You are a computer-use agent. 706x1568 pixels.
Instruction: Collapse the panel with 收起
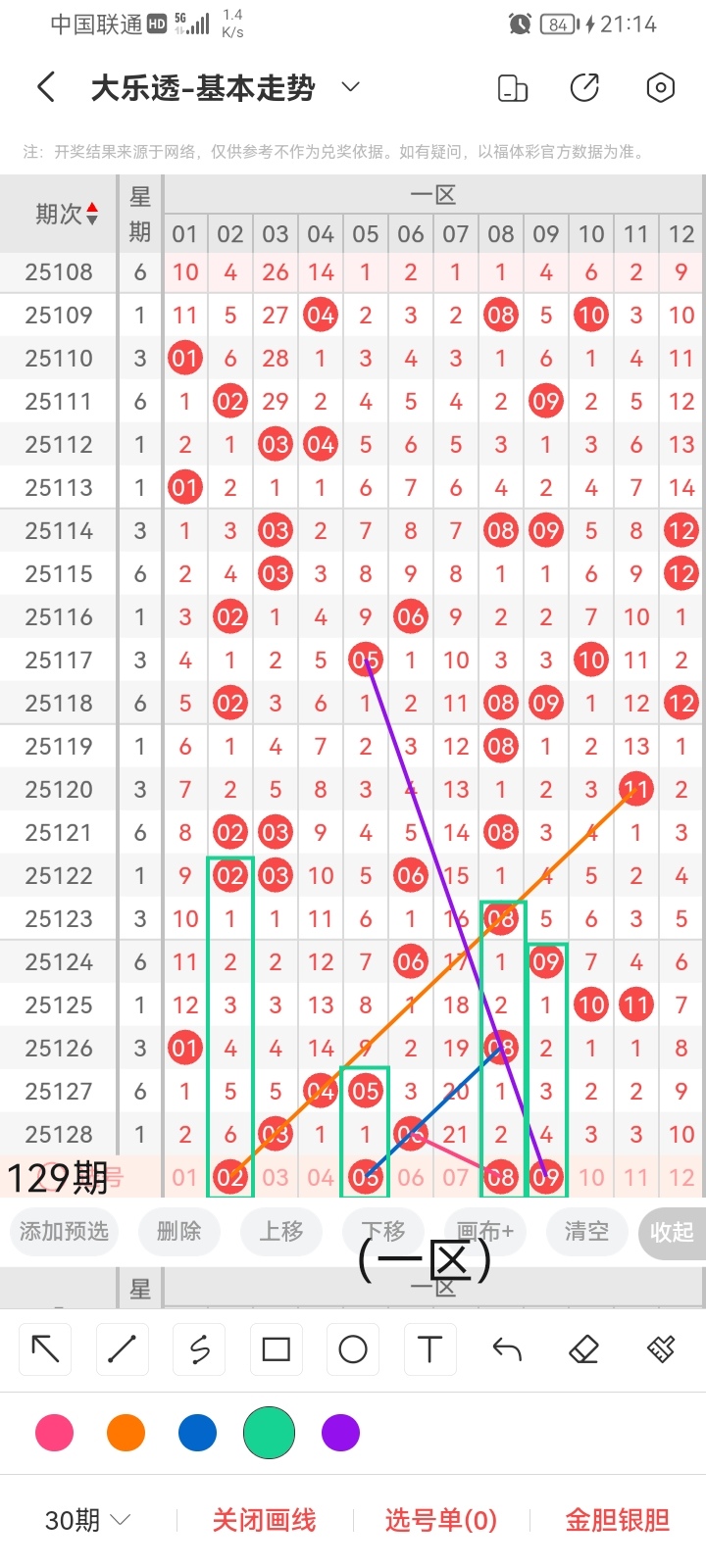672,1232
